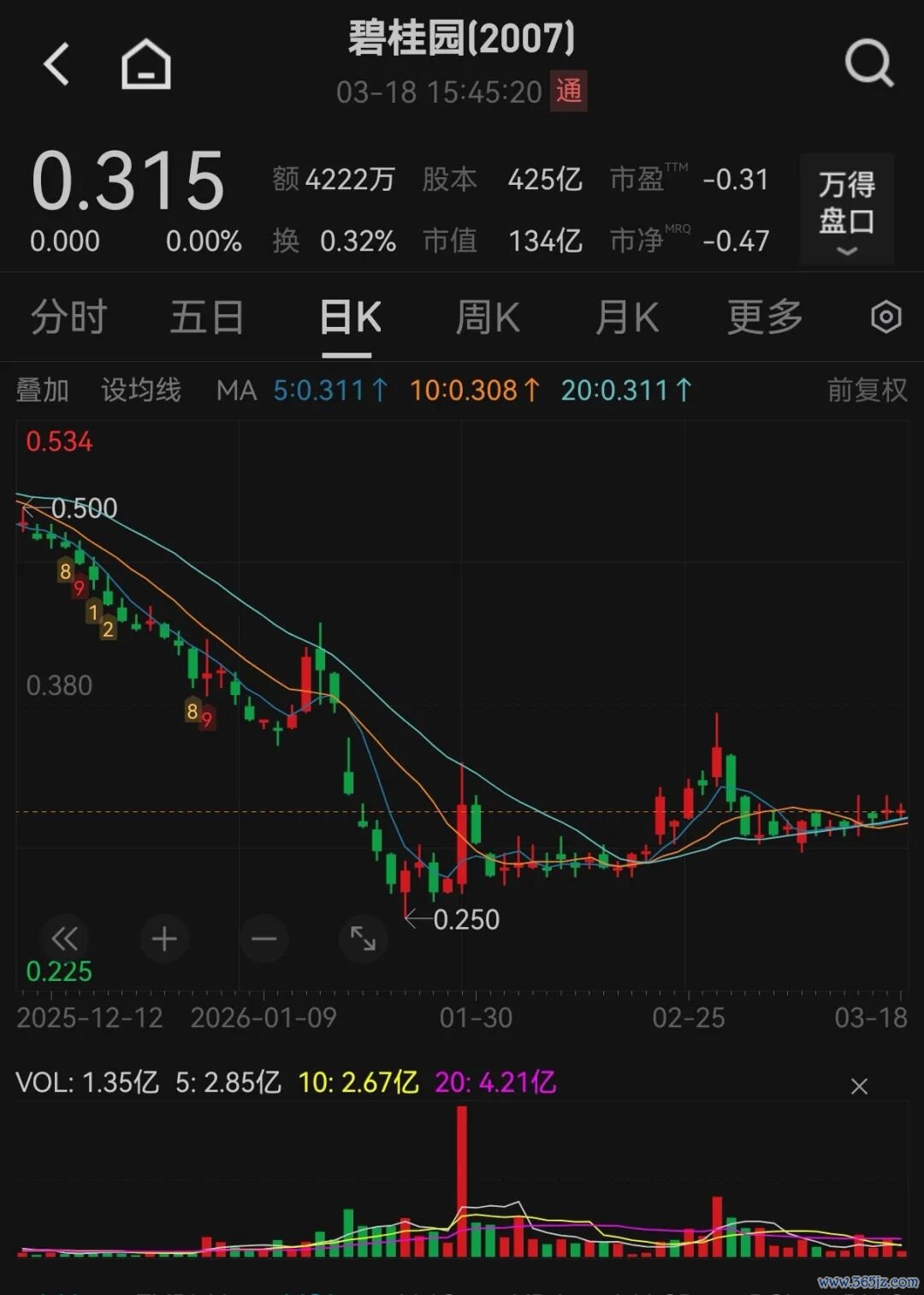
Task: Toggle 叠加 overlay mode
Action: click(x=43, y=390)
